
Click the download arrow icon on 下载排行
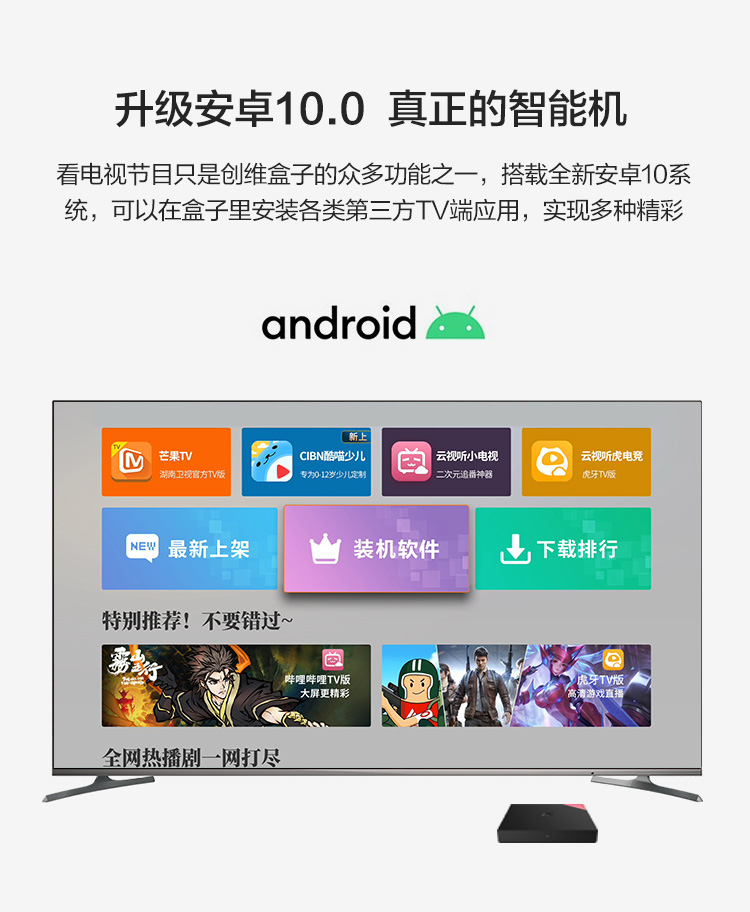click(x=515, y=547)
